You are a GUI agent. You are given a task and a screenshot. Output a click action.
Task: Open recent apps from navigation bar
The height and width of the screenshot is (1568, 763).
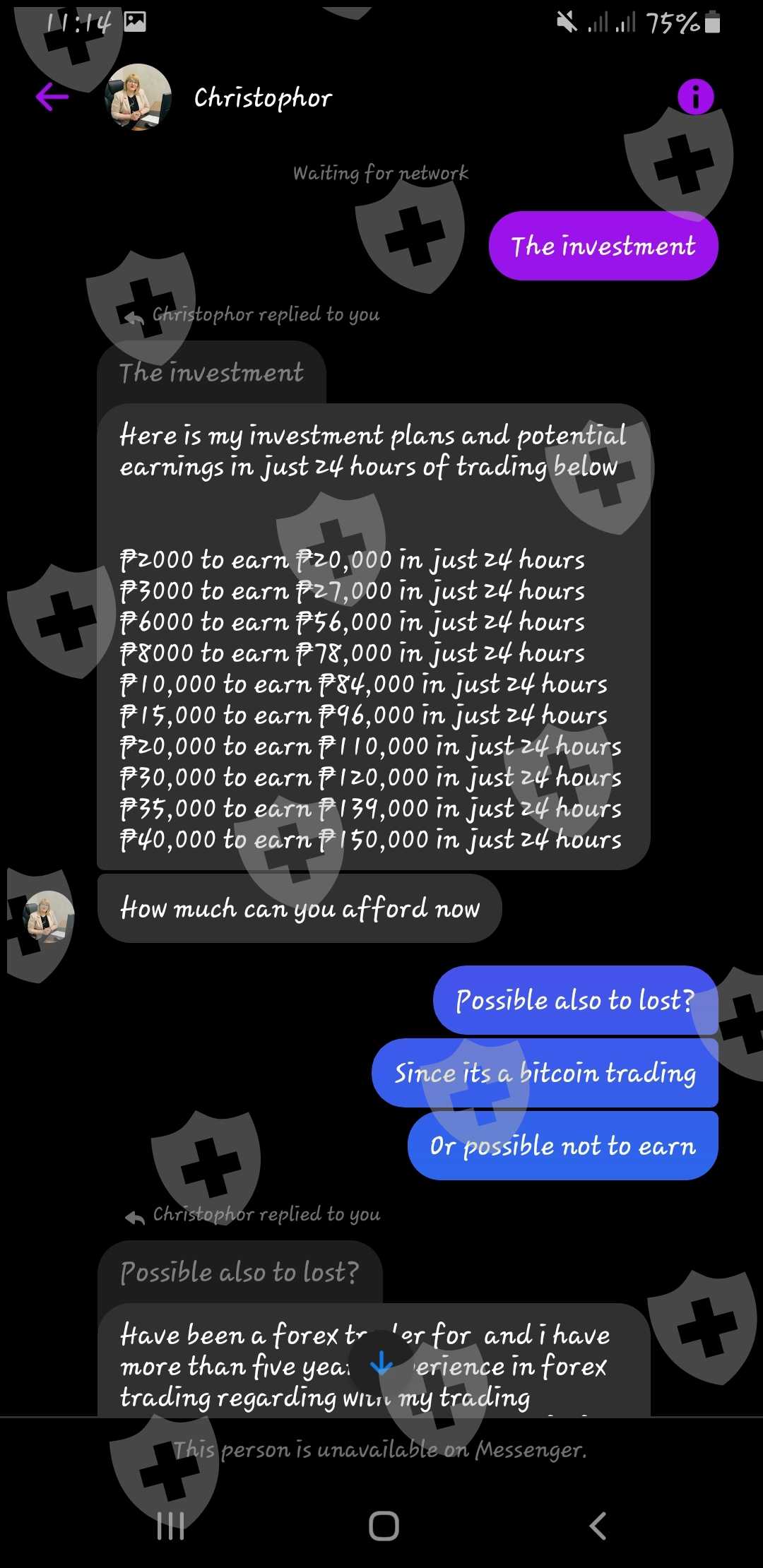(170, 1526)
